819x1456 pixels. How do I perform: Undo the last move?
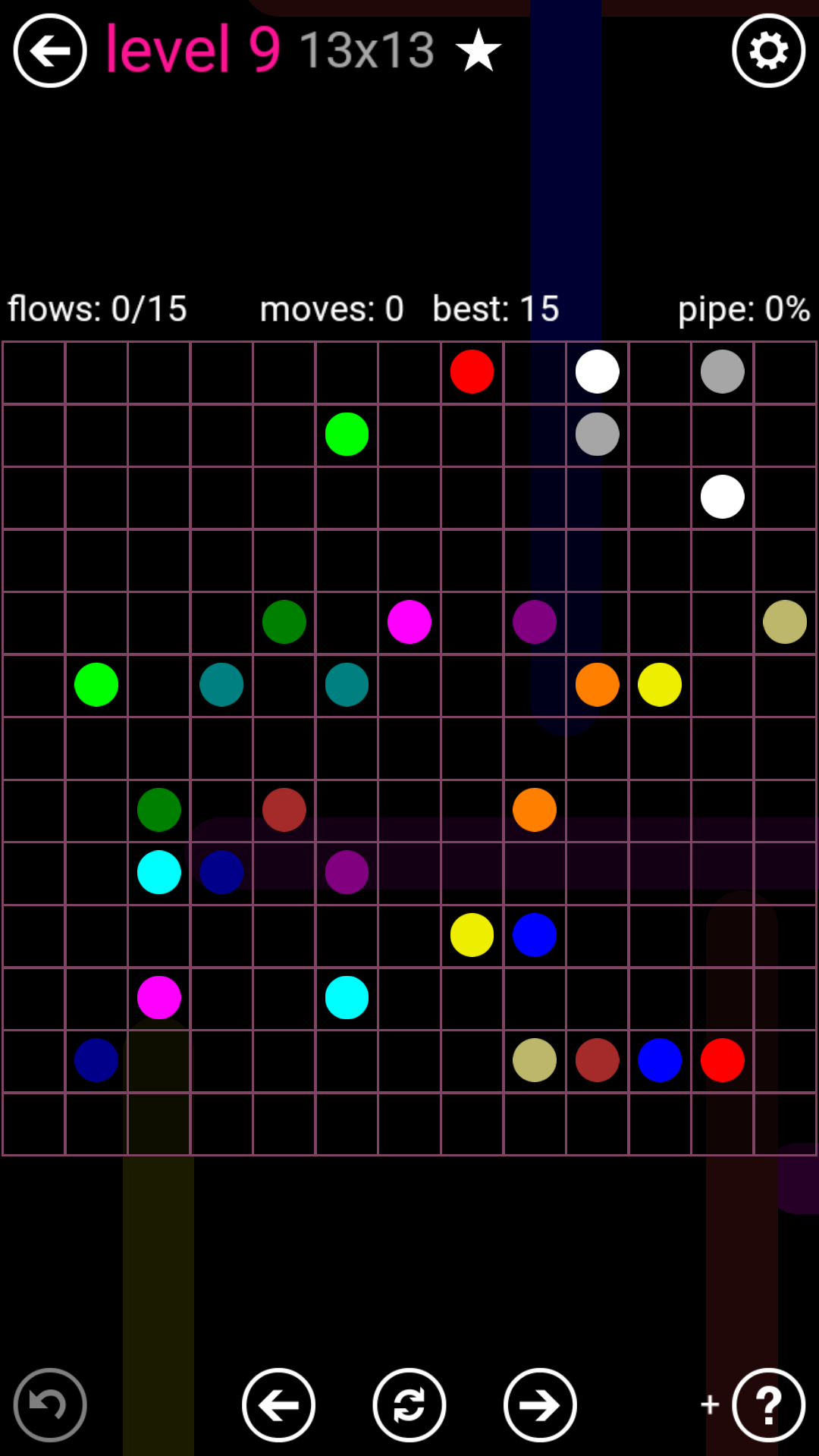click(x=50, y=1405)
